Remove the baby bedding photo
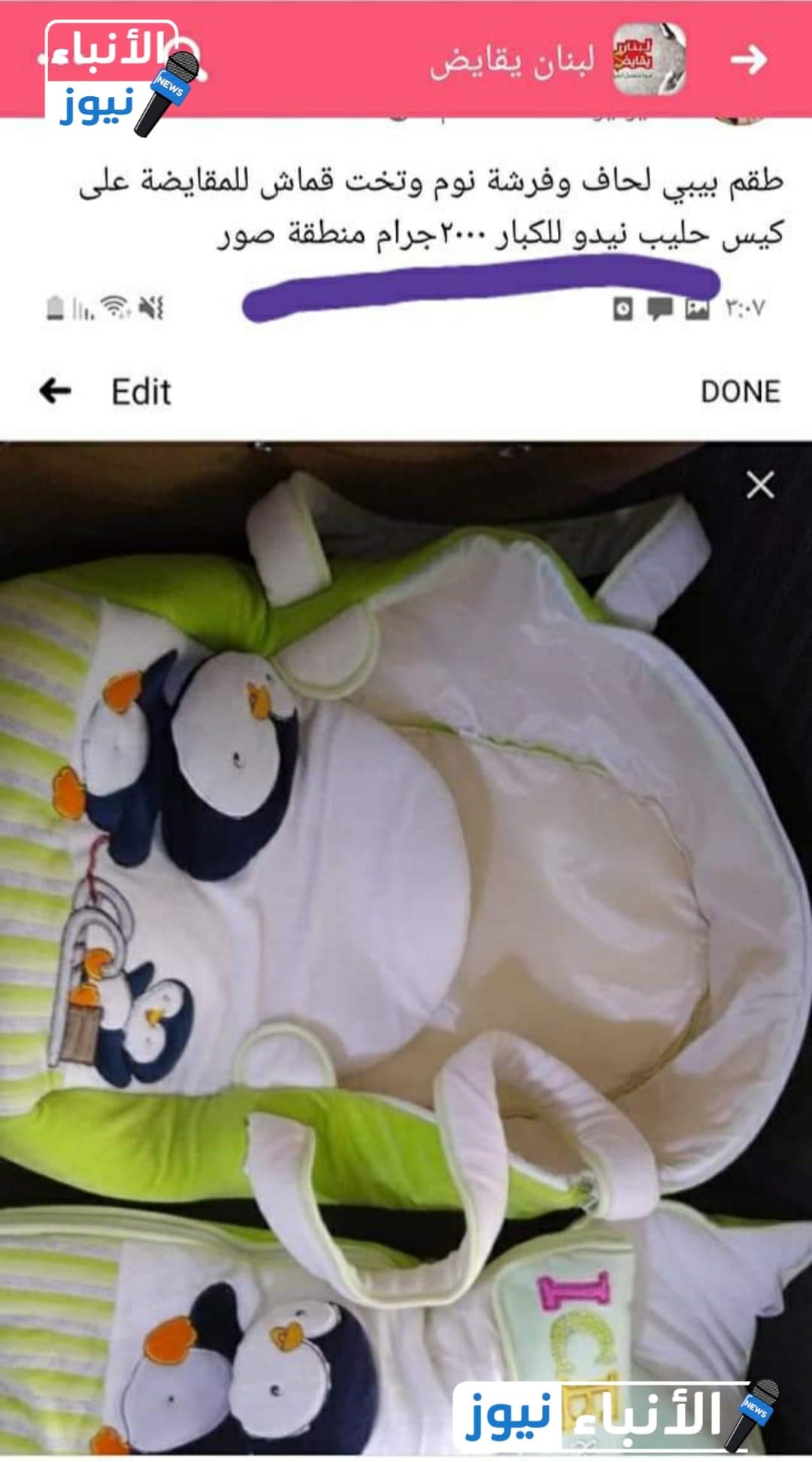The height and width of the screenshot is (1462, 812). pyautogui.click(x=760, y=485)
